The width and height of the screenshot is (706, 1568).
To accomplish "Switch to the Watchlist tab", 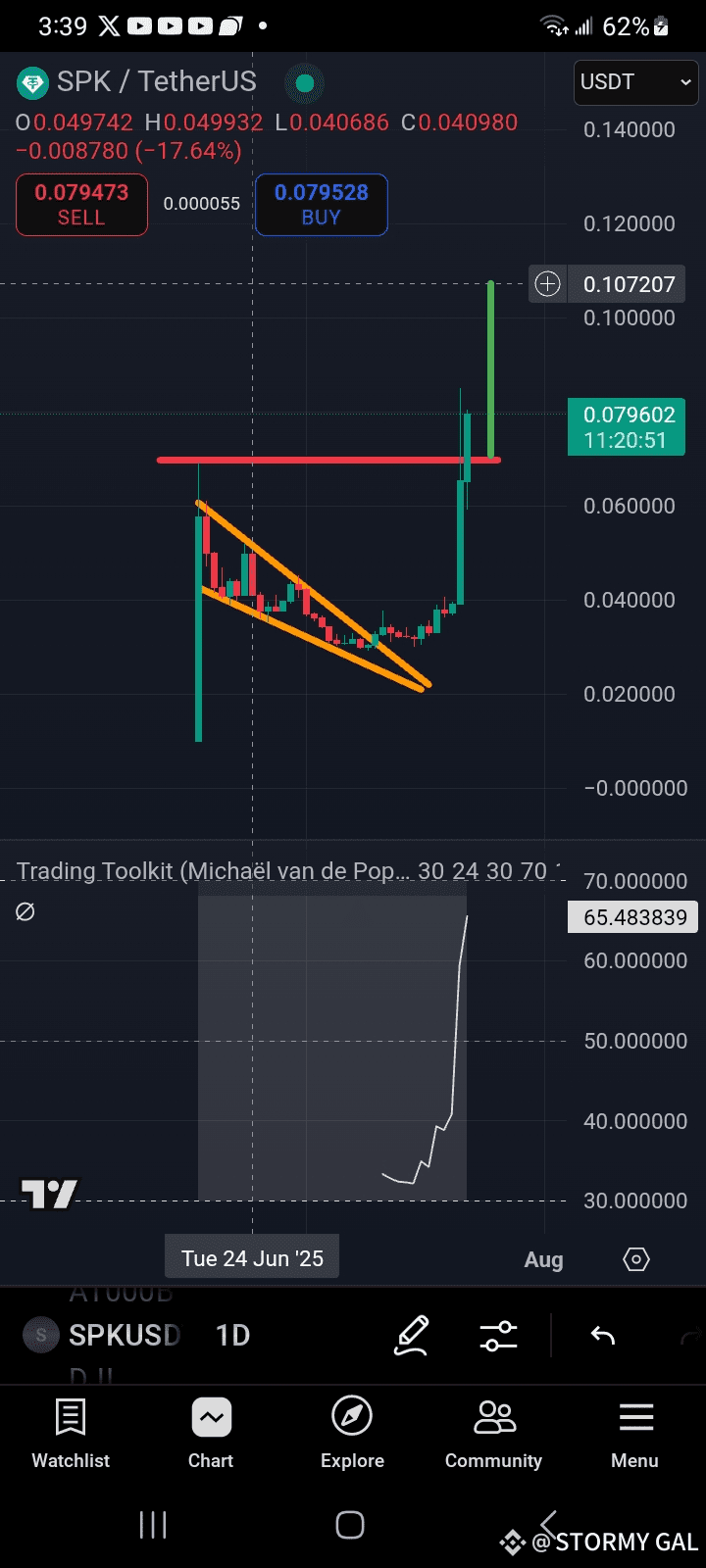I will coord(71,1434).
